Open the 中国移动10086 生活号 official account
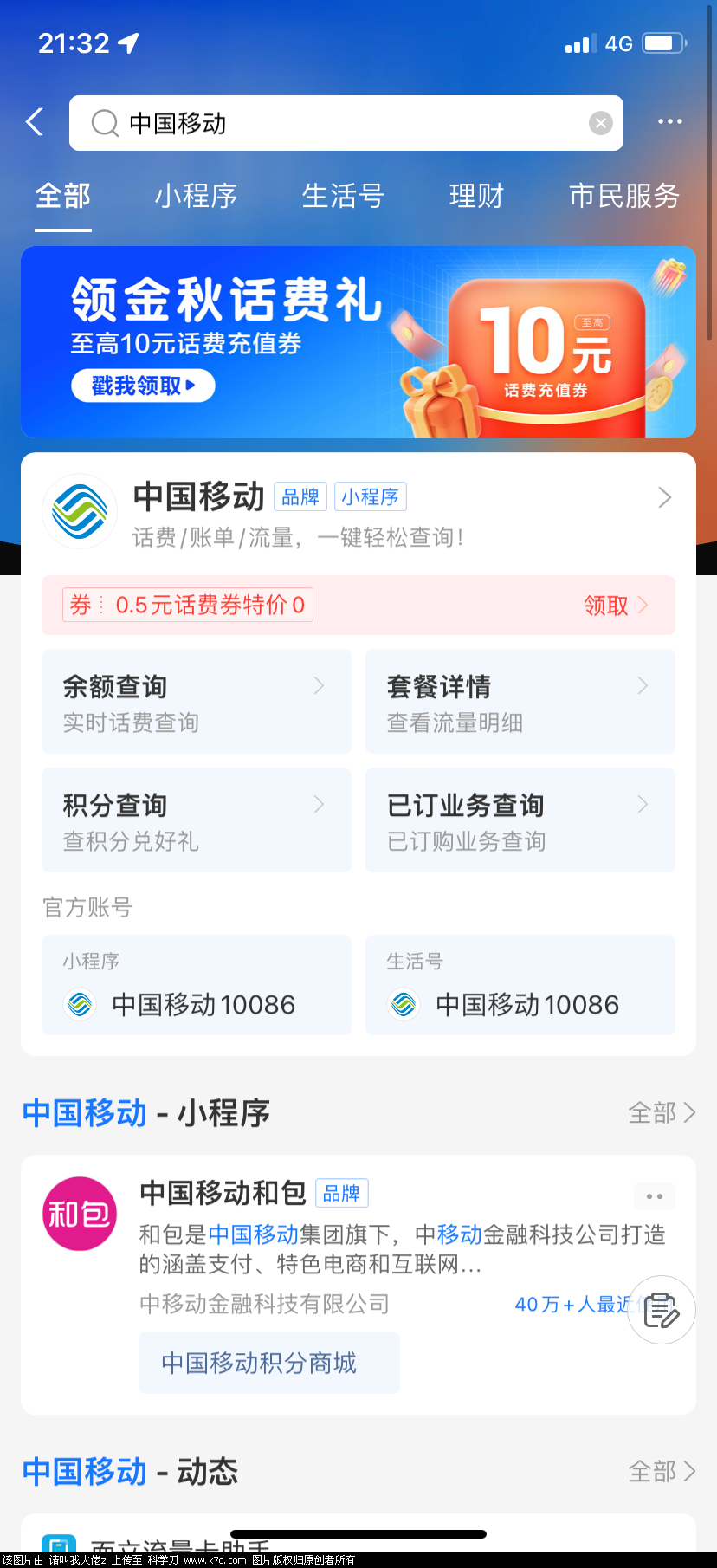717x1568 pixels. tap(520, 986)
